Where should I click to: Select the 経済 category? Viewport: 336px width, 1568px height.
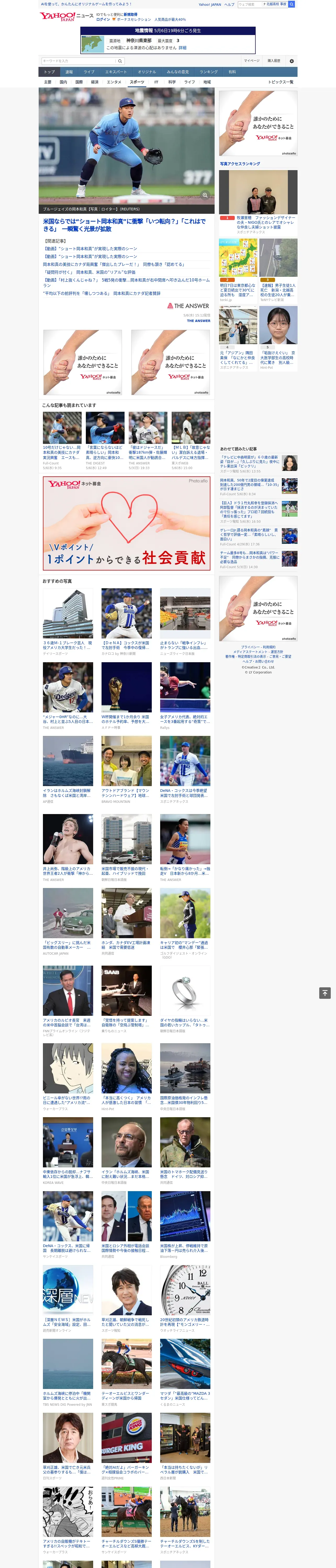(94, 82)
